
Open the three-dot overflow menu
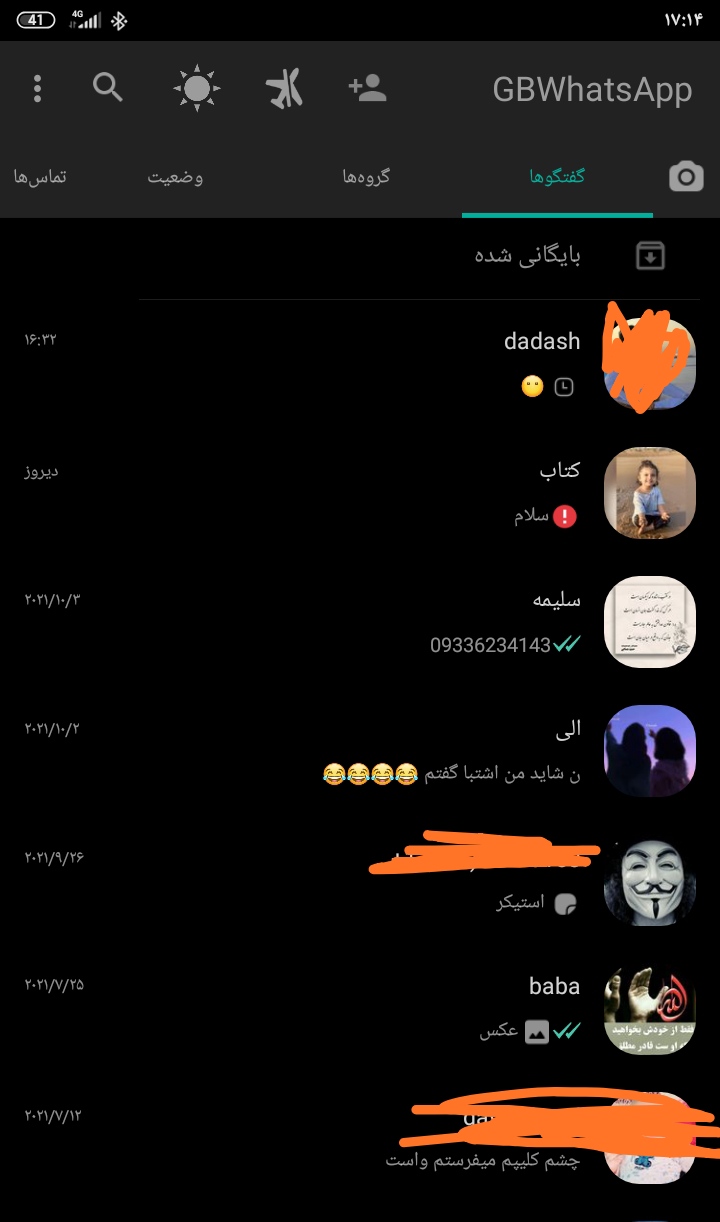pos(37,89)
